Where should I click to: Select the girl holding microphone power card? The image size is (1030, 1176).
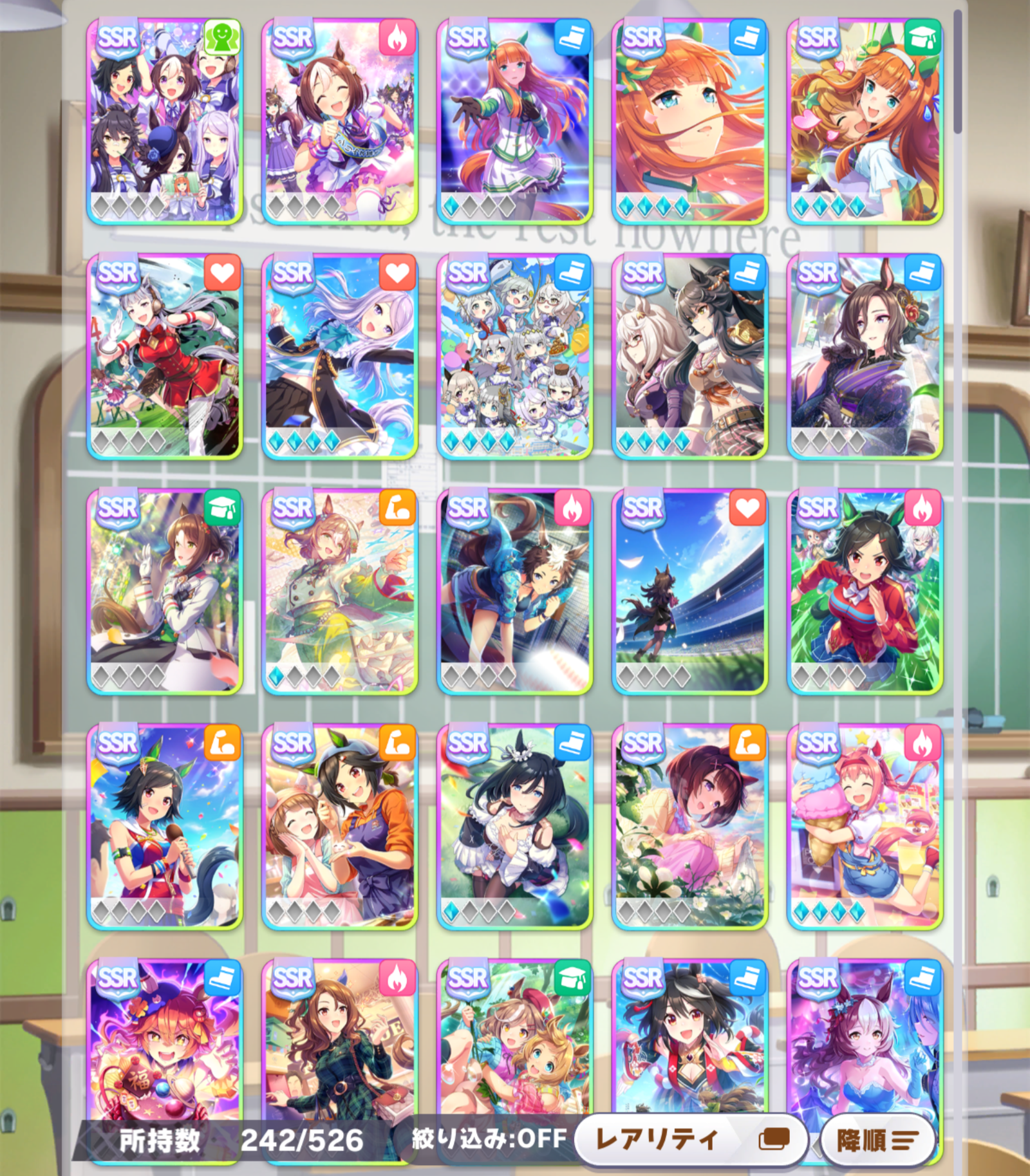(x=165, y=826)
